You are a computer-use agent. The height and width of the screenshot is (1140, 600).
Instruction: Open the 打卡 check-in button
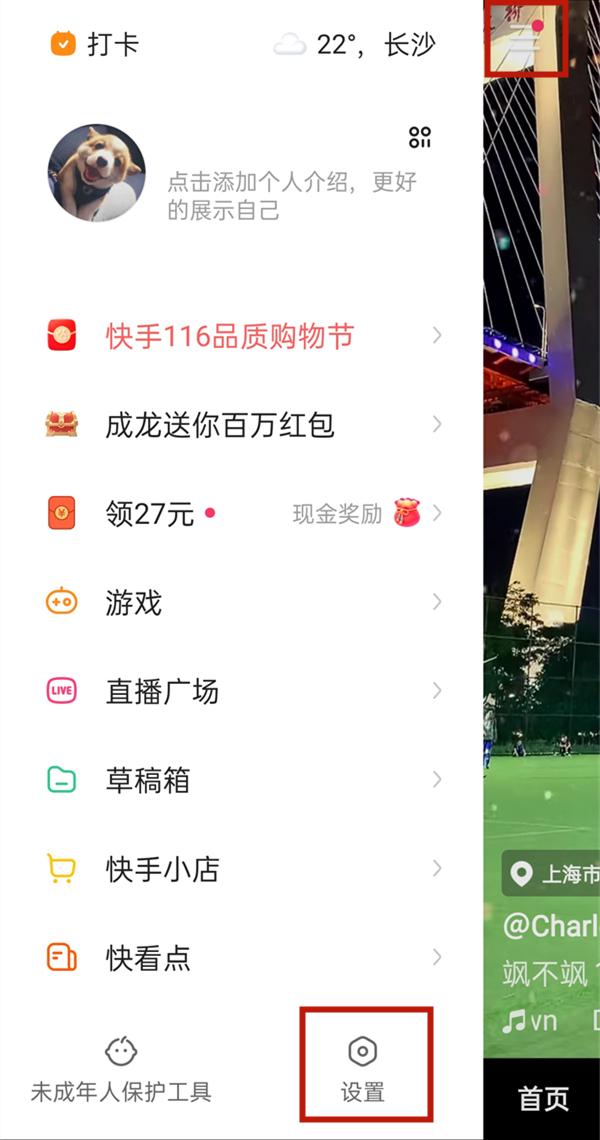tap(94, 44)
